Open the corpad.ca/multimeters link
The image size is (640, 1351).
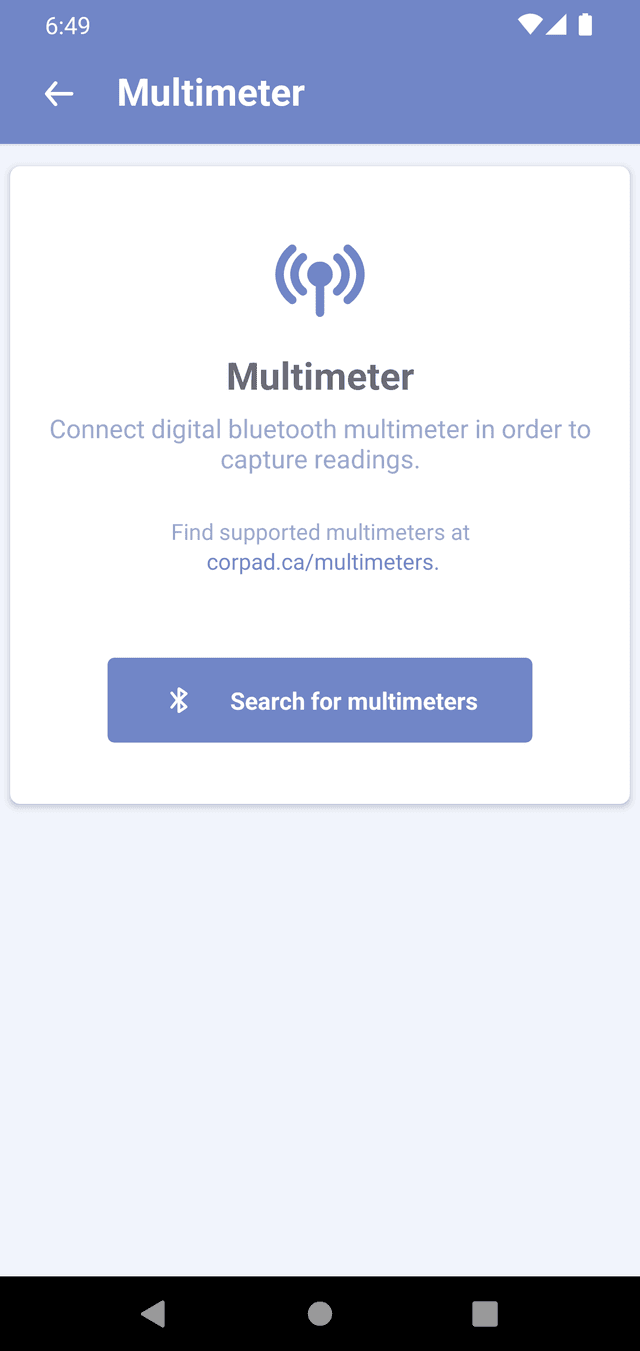pos(322,562)
